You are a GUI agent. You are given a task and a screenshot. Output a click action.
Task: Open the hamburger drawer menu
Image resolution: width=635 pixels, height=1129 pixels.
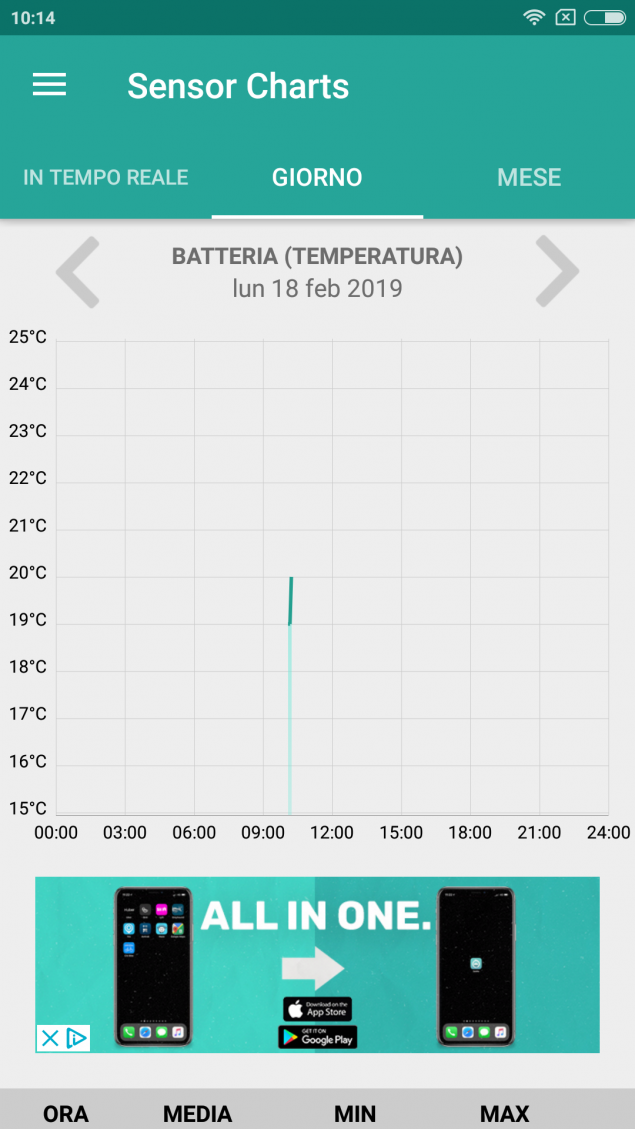click(50, 85)
